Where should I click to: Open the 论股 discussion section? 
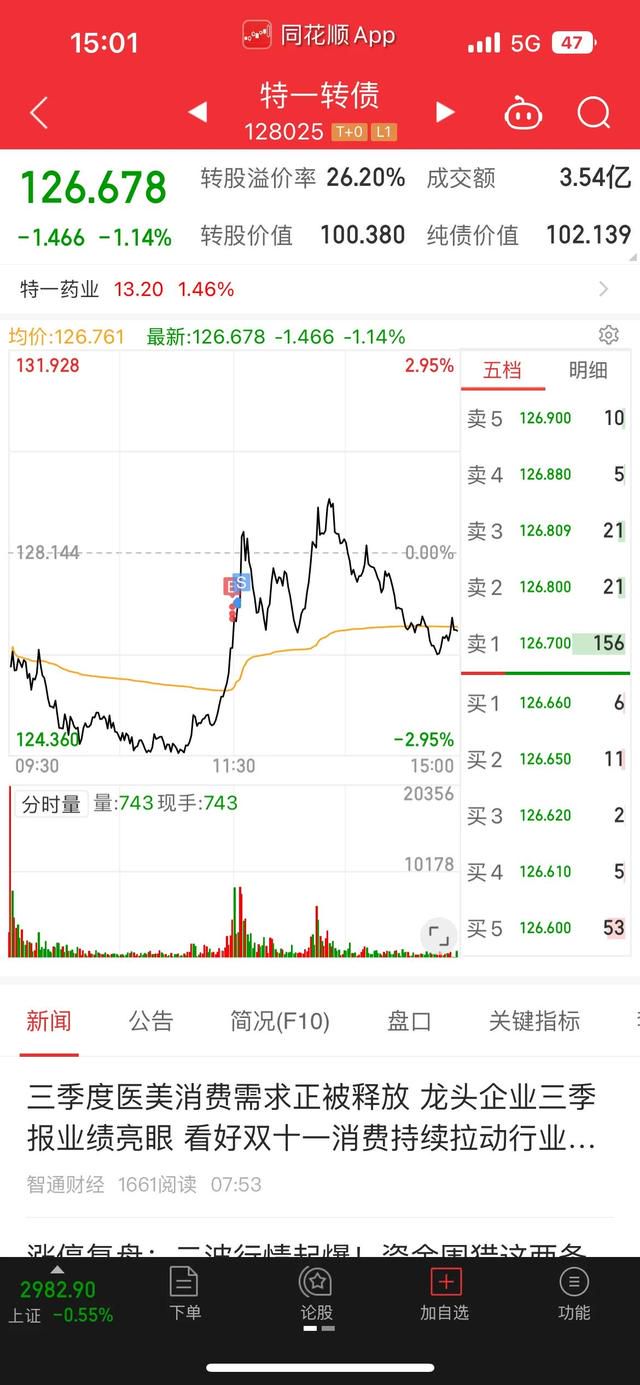[316, 1294]
